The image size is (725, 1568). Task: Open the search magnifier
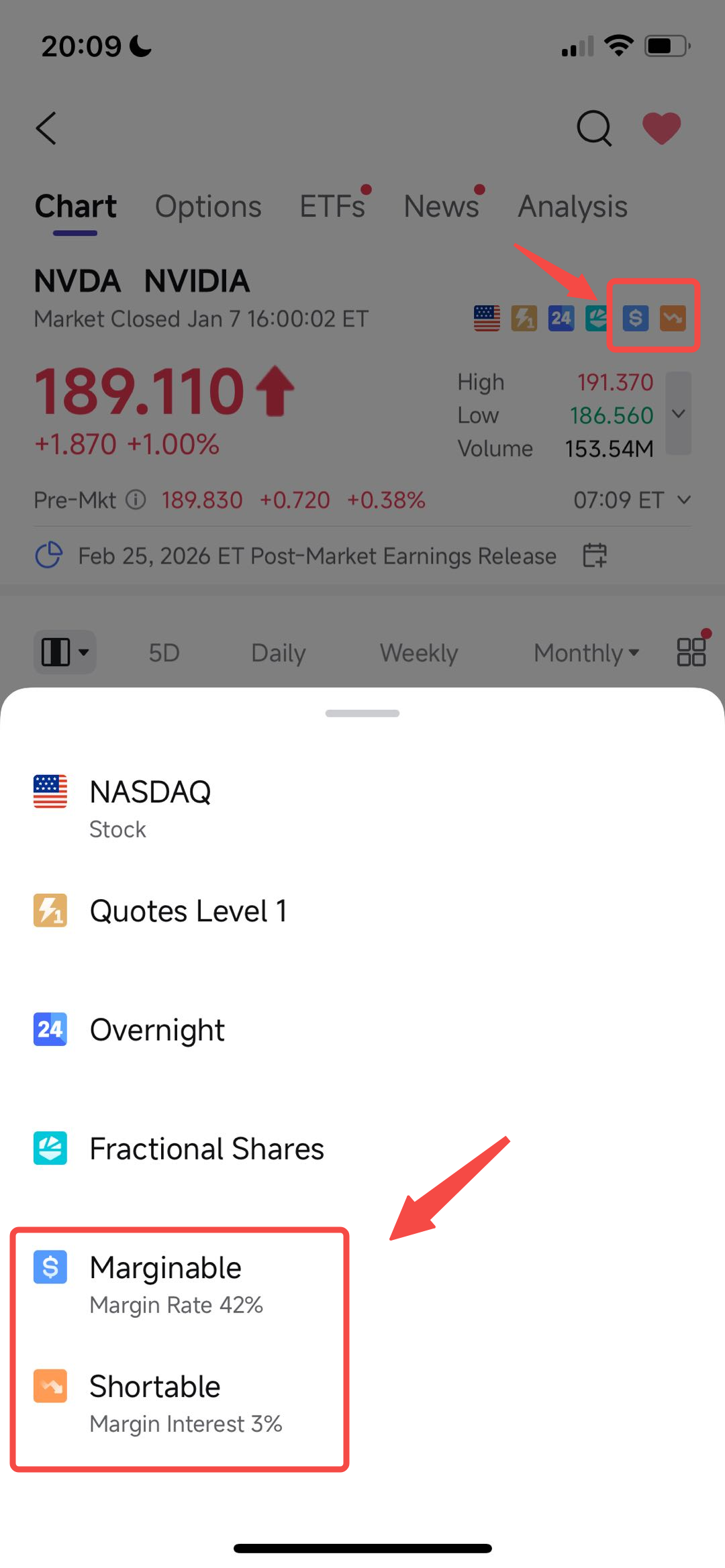click(594, 127)
